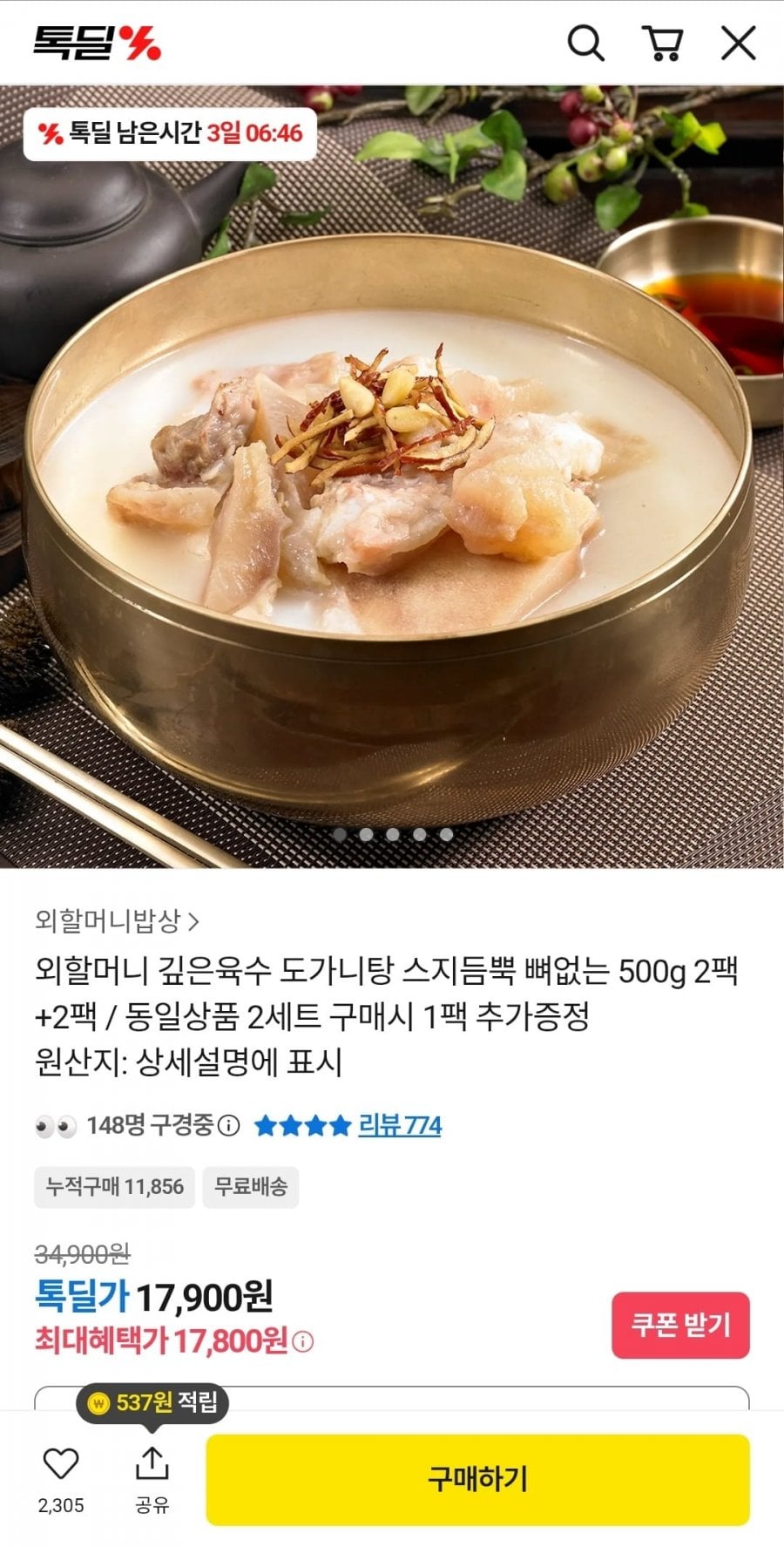
Task: Open the 외할머니밥상 brand store link
Action: tap(118, 920)
